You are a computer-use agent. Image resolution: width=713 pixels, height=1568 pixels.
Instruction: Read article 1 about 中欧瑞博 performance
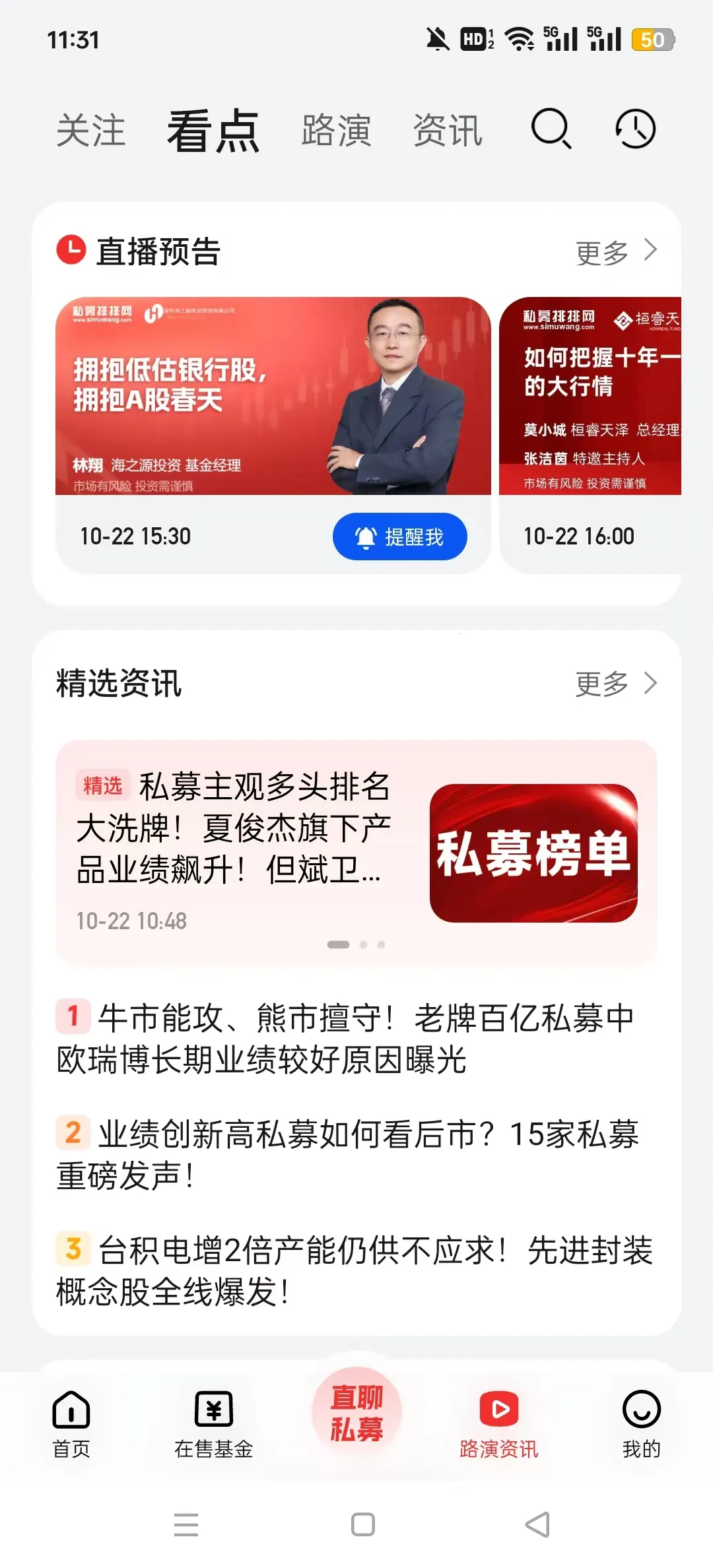[x=356, y=1039]
